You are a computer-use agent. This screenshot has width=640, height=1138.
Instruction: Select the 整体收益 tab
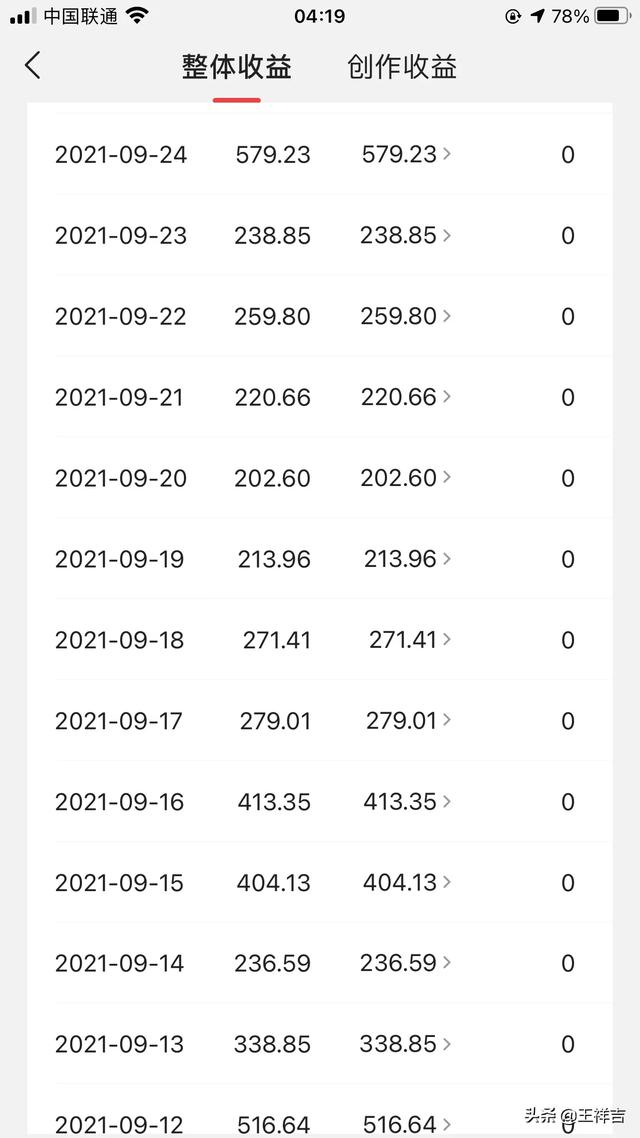[237, 67]
